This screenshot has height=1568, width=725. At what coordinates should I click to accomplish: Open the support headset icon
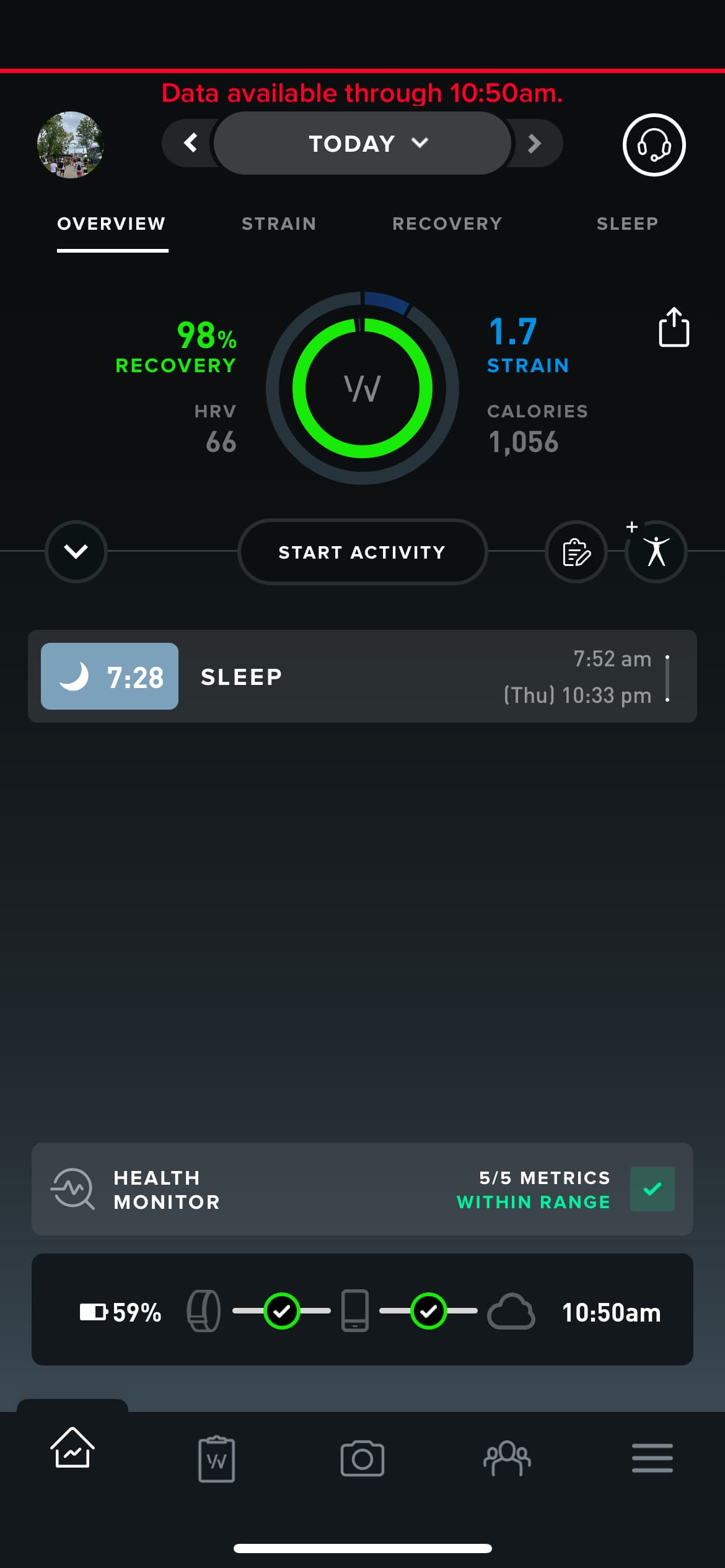(x=654, y=145)
